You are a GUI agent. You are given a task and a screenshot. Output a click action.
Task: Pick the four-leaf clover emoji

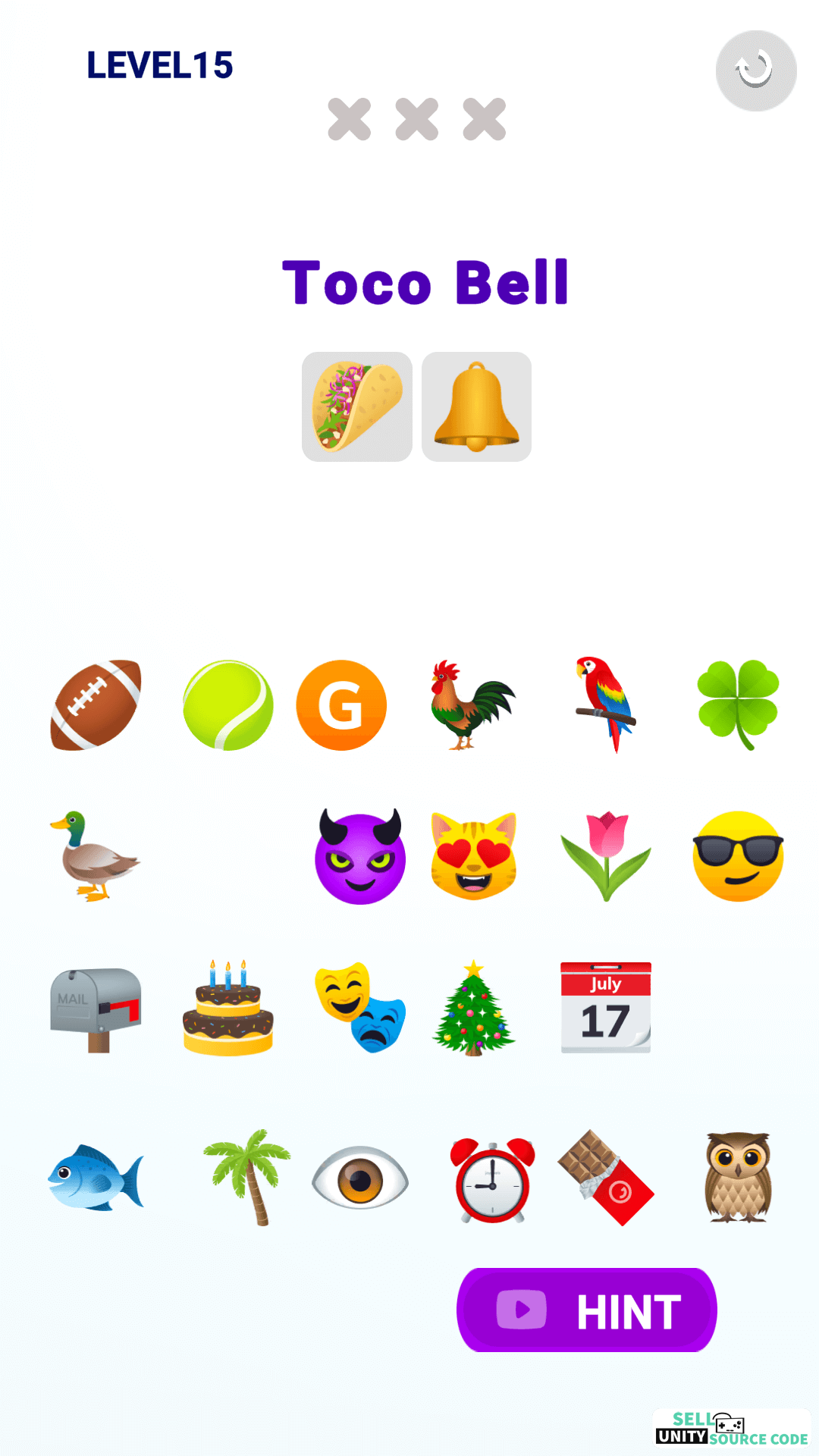pyautogui.click(x=738, y=705)
